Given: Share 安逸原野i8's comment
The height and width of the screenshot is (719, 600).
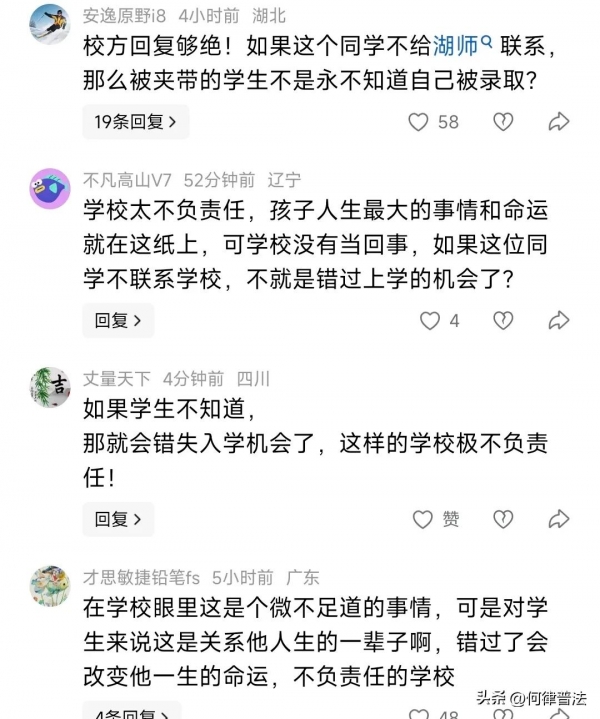Looking at the screenshot, I should click(x=559, y=122).
